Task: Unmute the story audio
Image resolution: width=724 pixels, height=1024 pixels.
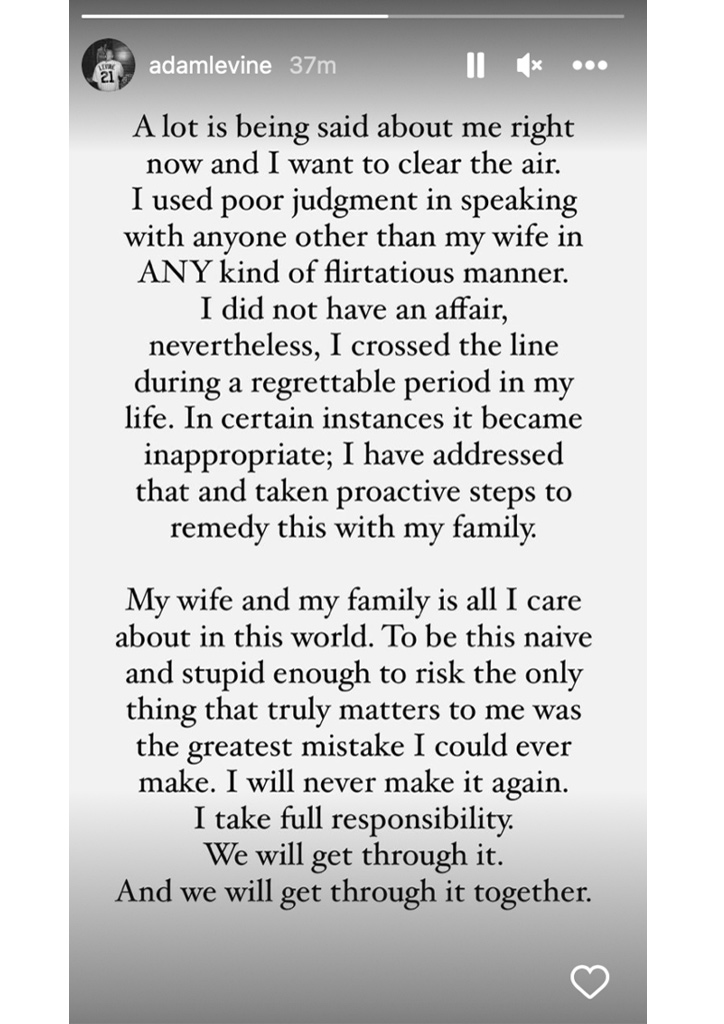Action: tap(529, 66)
